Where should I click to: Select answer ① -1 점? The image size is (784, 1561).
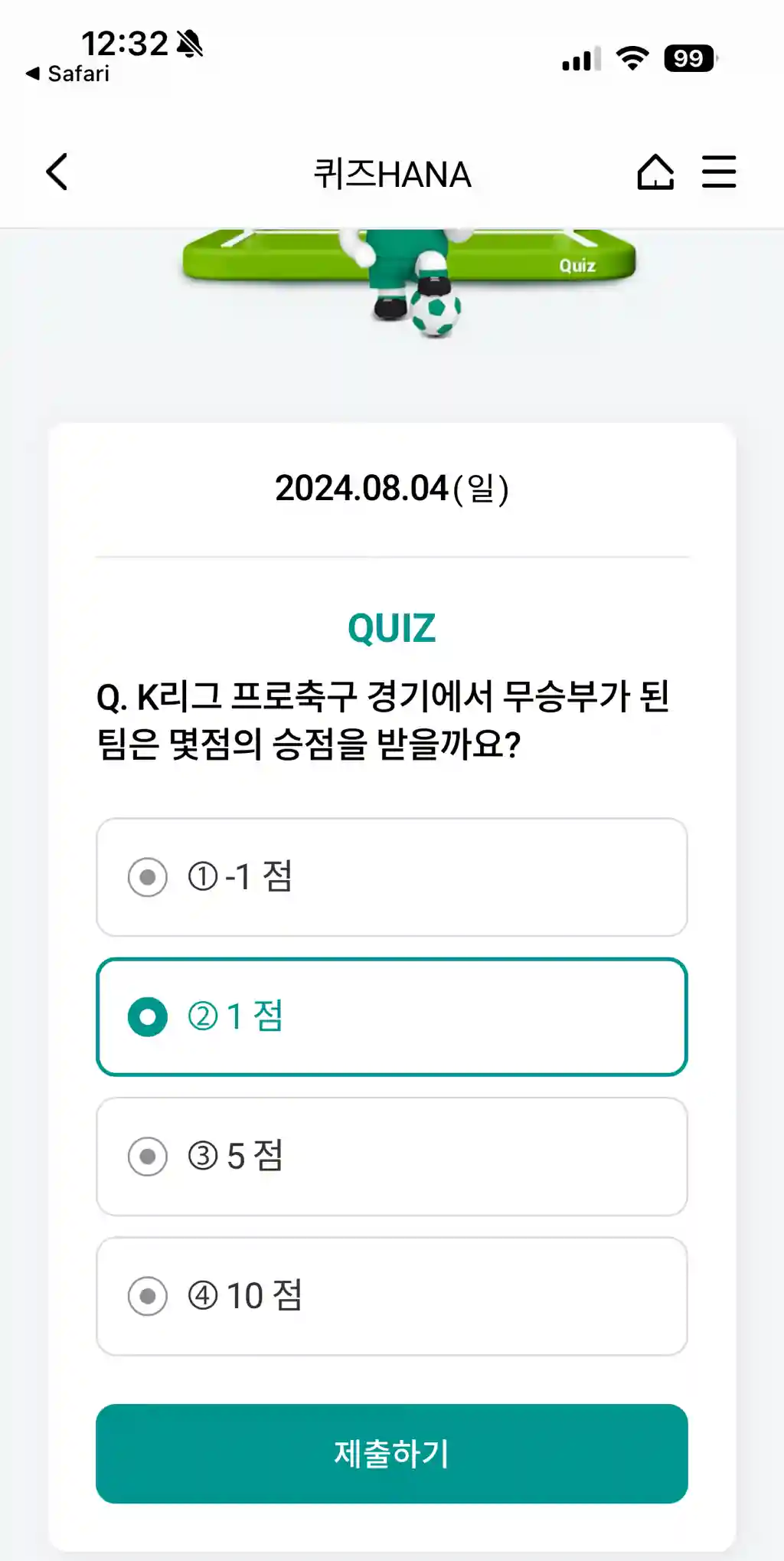click(392, 877)
